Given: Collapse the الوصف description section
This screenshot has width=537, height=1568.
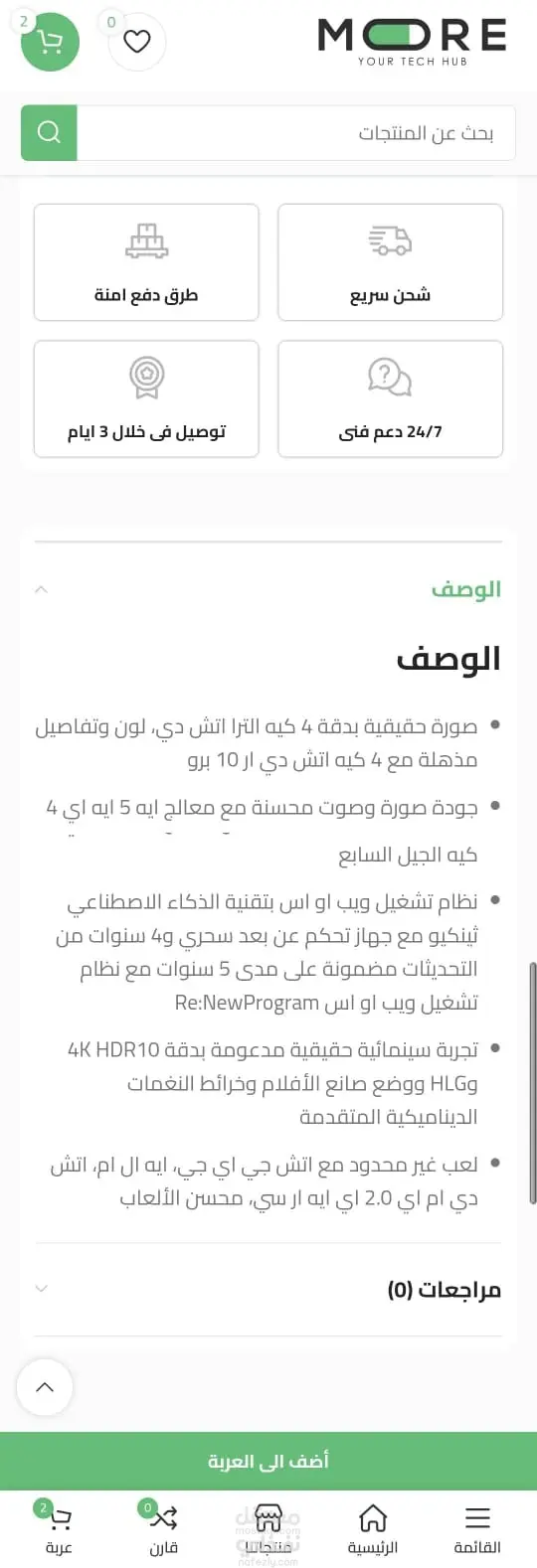Looking at the screenshot, I should pos(268,589).
